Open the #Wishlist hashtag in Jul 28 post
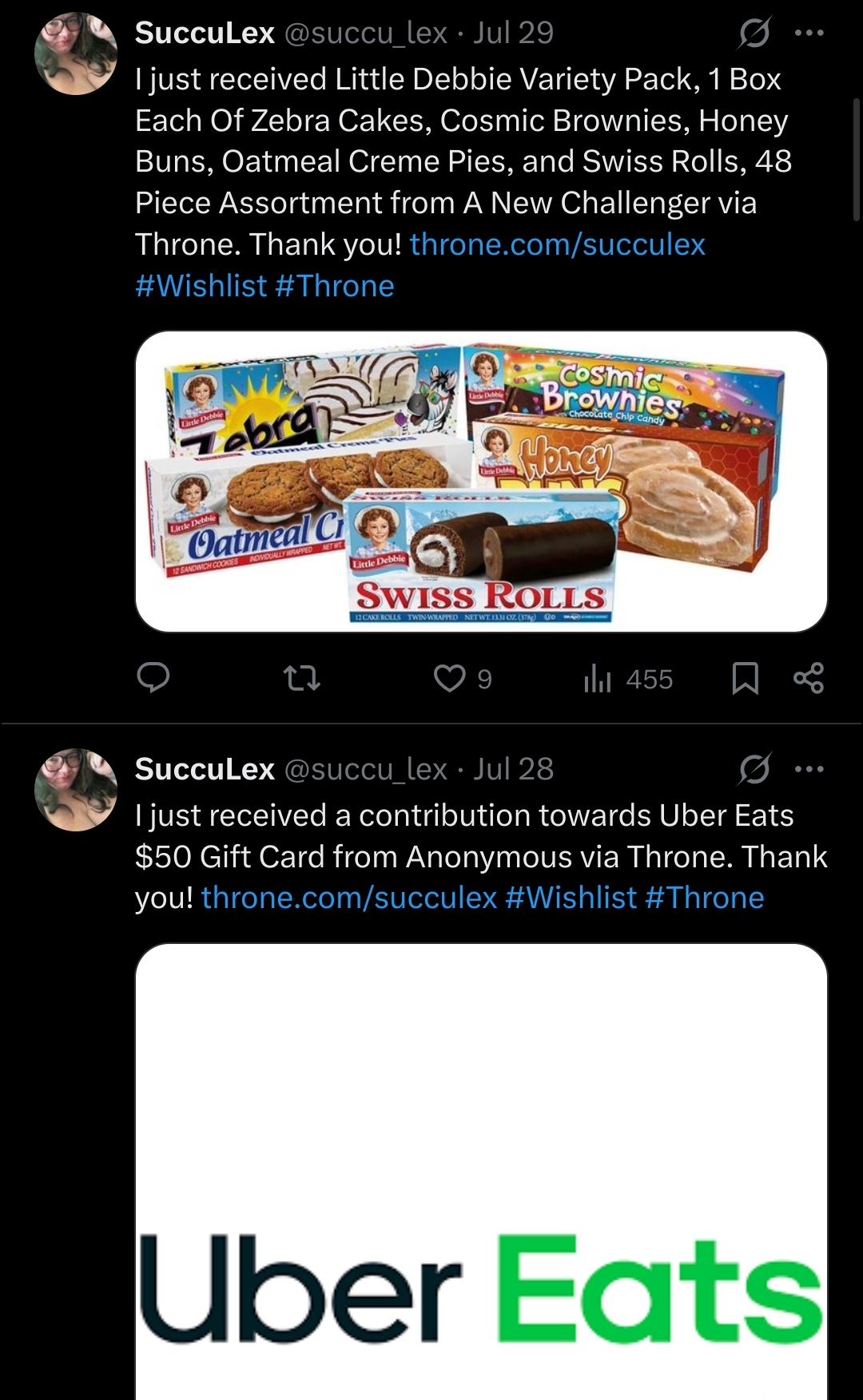863x1400 pixels. pos(571,898)
